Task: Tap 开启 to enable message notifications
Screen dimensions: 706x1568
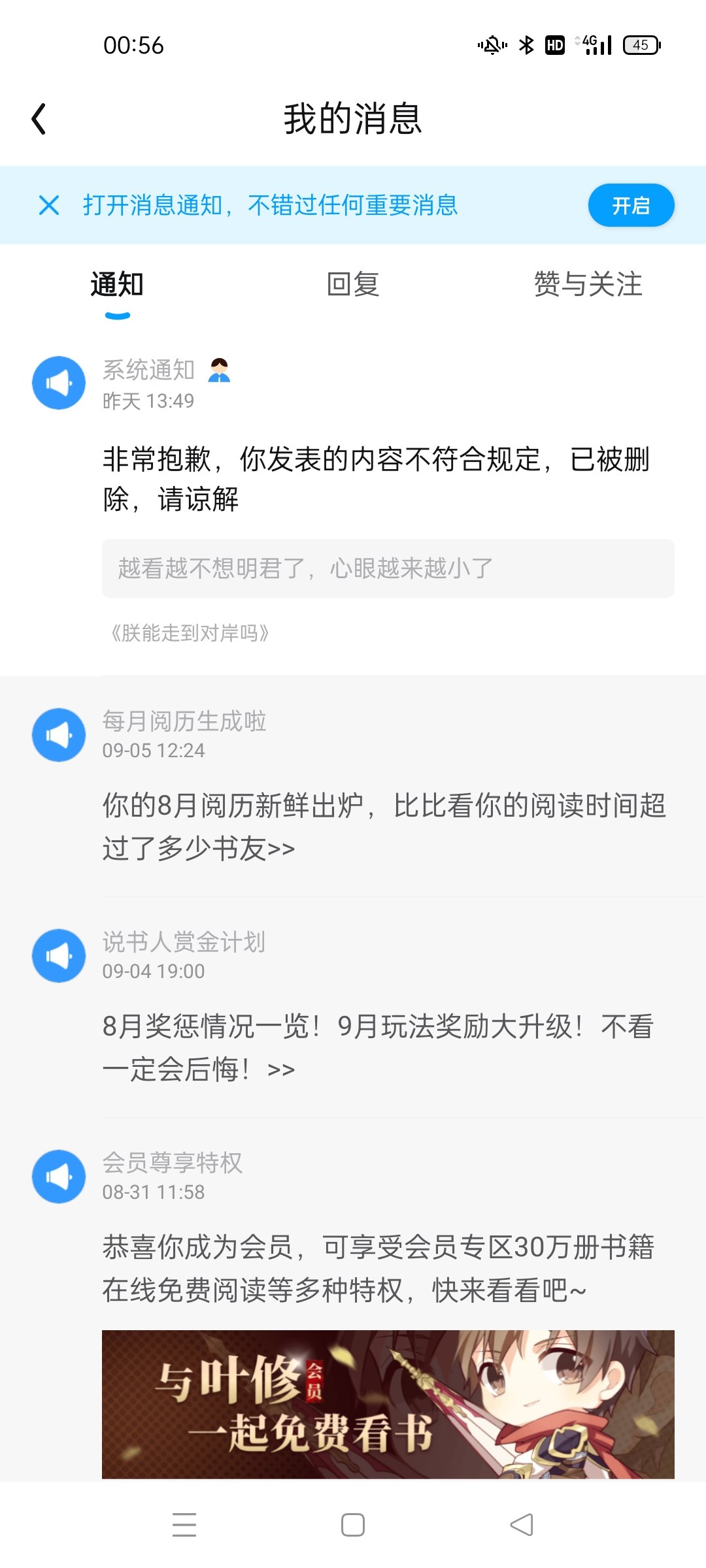Action: click(x=631, y=205)
